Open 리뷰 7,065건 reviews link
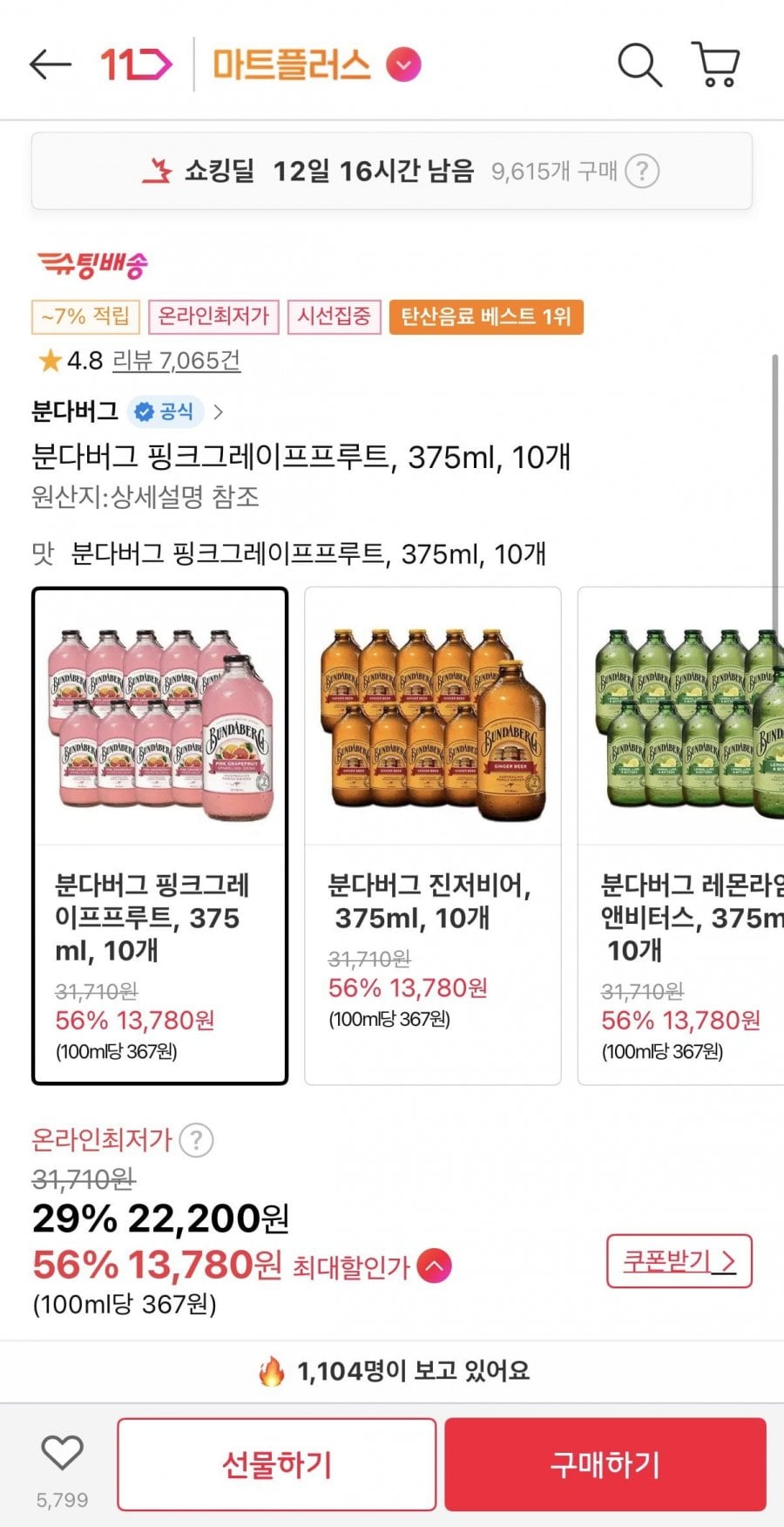784x1527 pixels. [x=177, y=361]
